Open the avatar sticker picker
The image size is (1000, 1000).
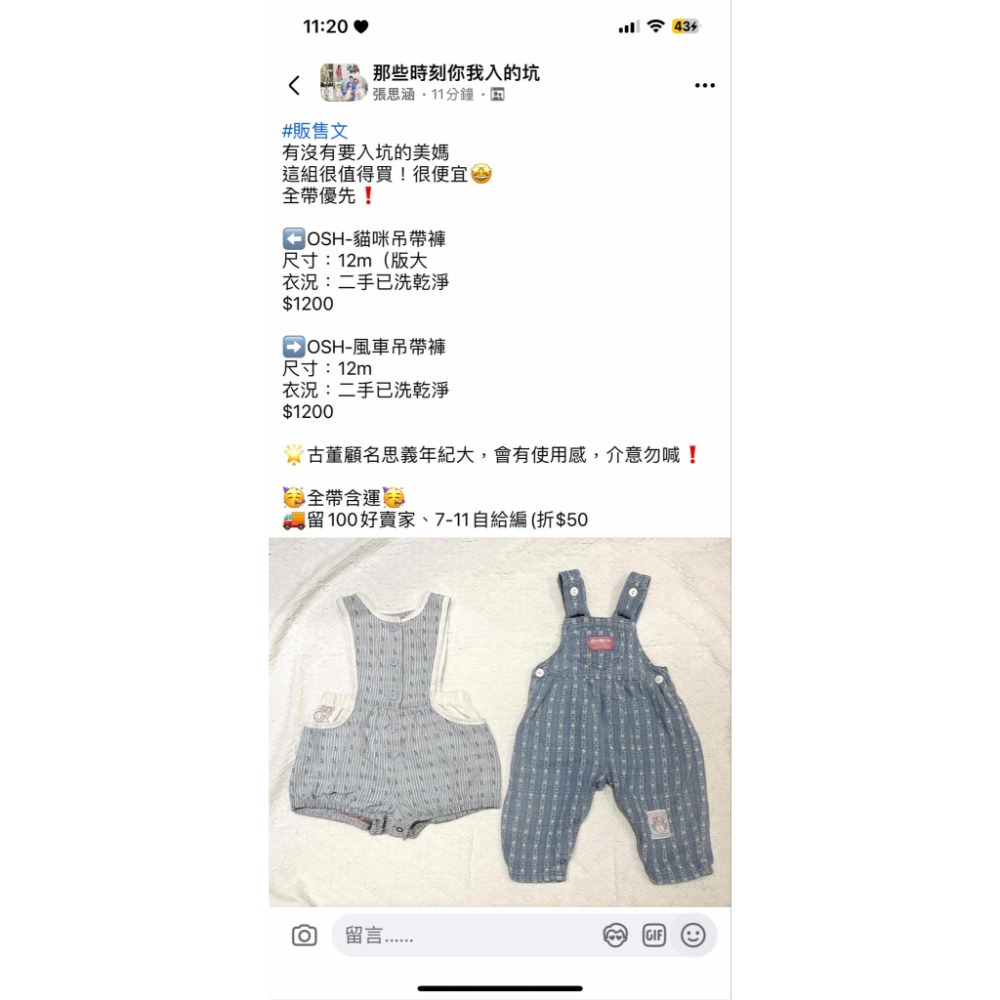pyautogui.click(x=615, y=936)
